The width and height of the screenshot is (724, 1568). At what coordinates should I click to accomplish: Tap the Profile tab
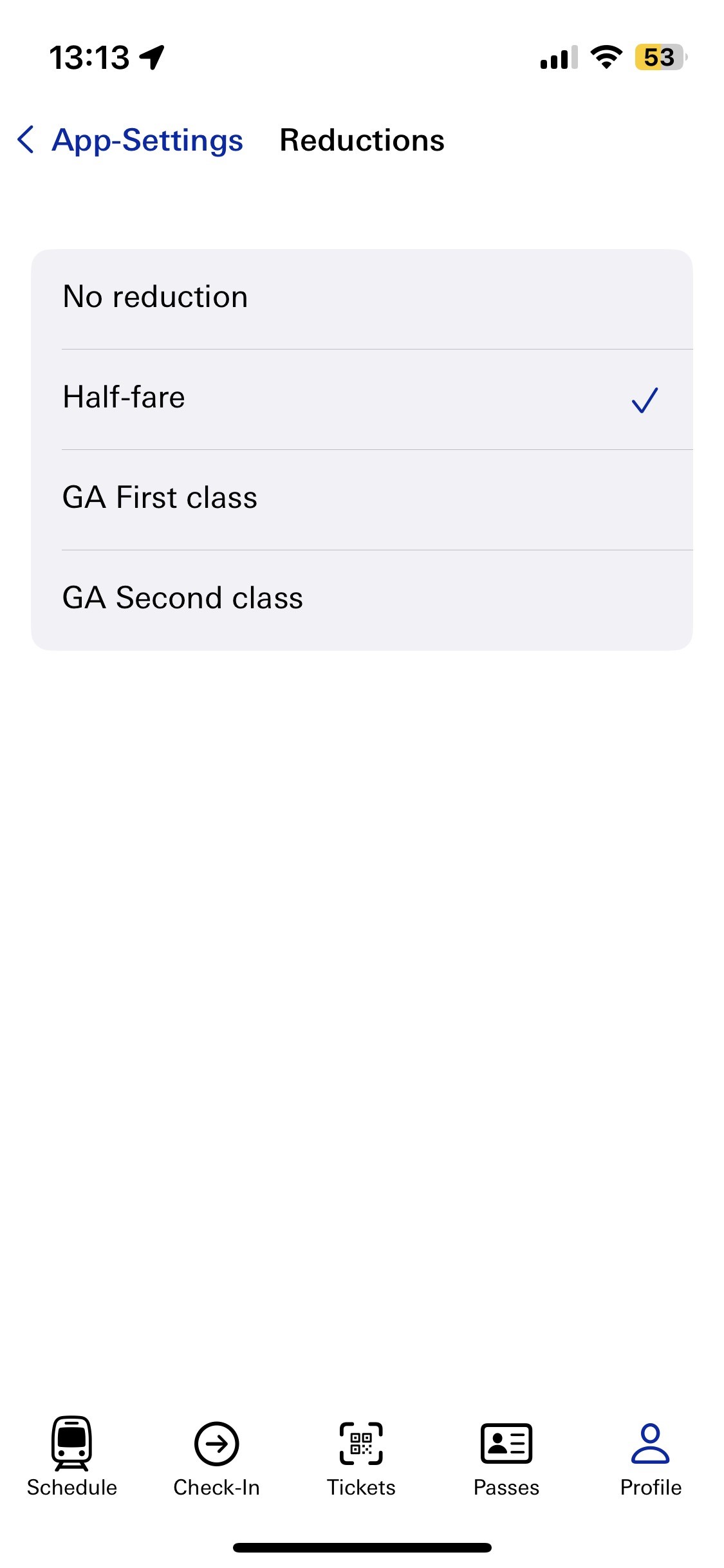click(x=651, y=1457)
